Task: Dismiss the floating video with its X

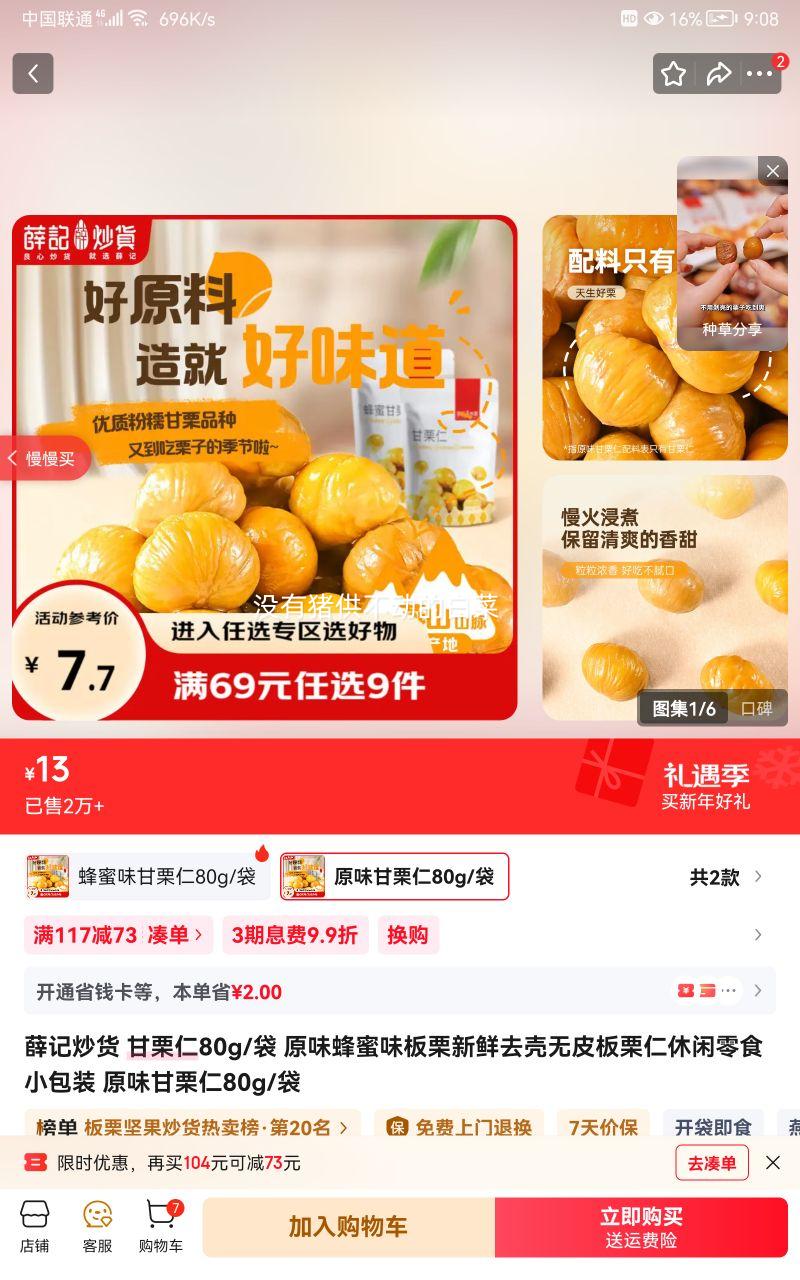Action: [x=772, y=171]
